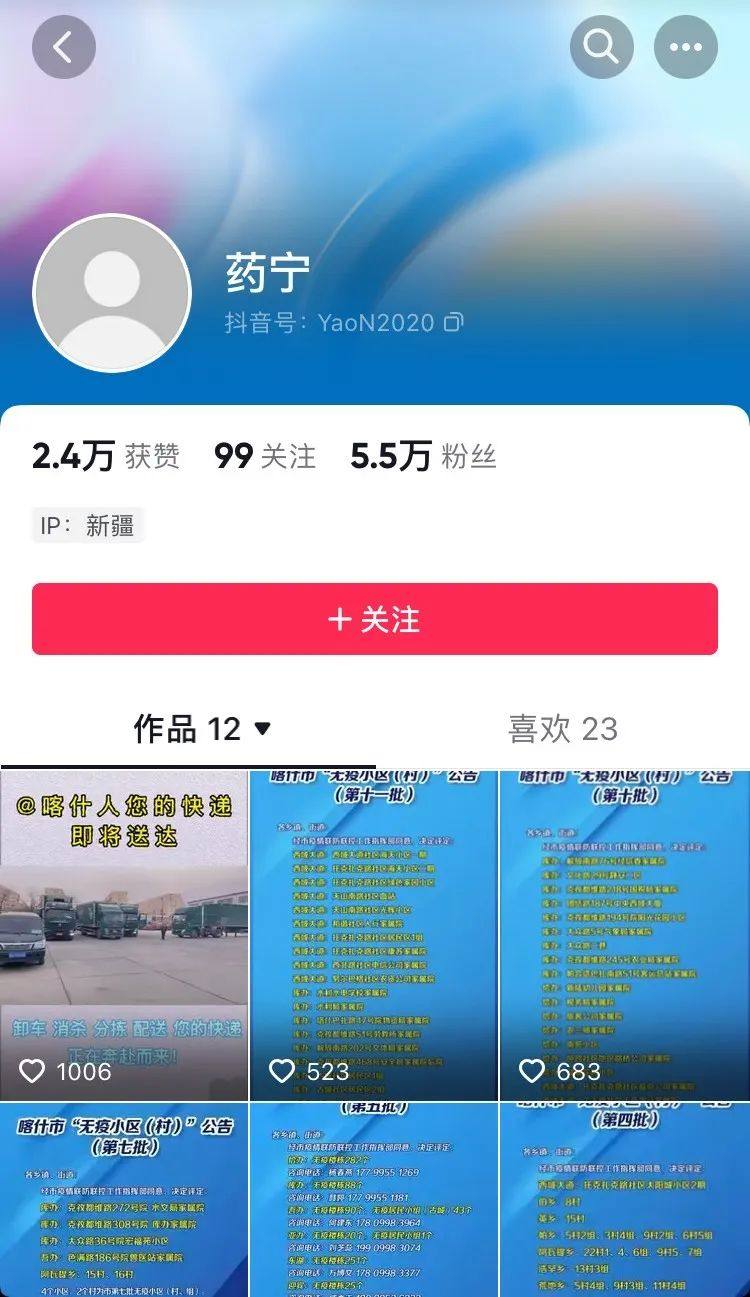
Task: Tap the profile avatar of 药宁
Action: click(x=112, y=293)
